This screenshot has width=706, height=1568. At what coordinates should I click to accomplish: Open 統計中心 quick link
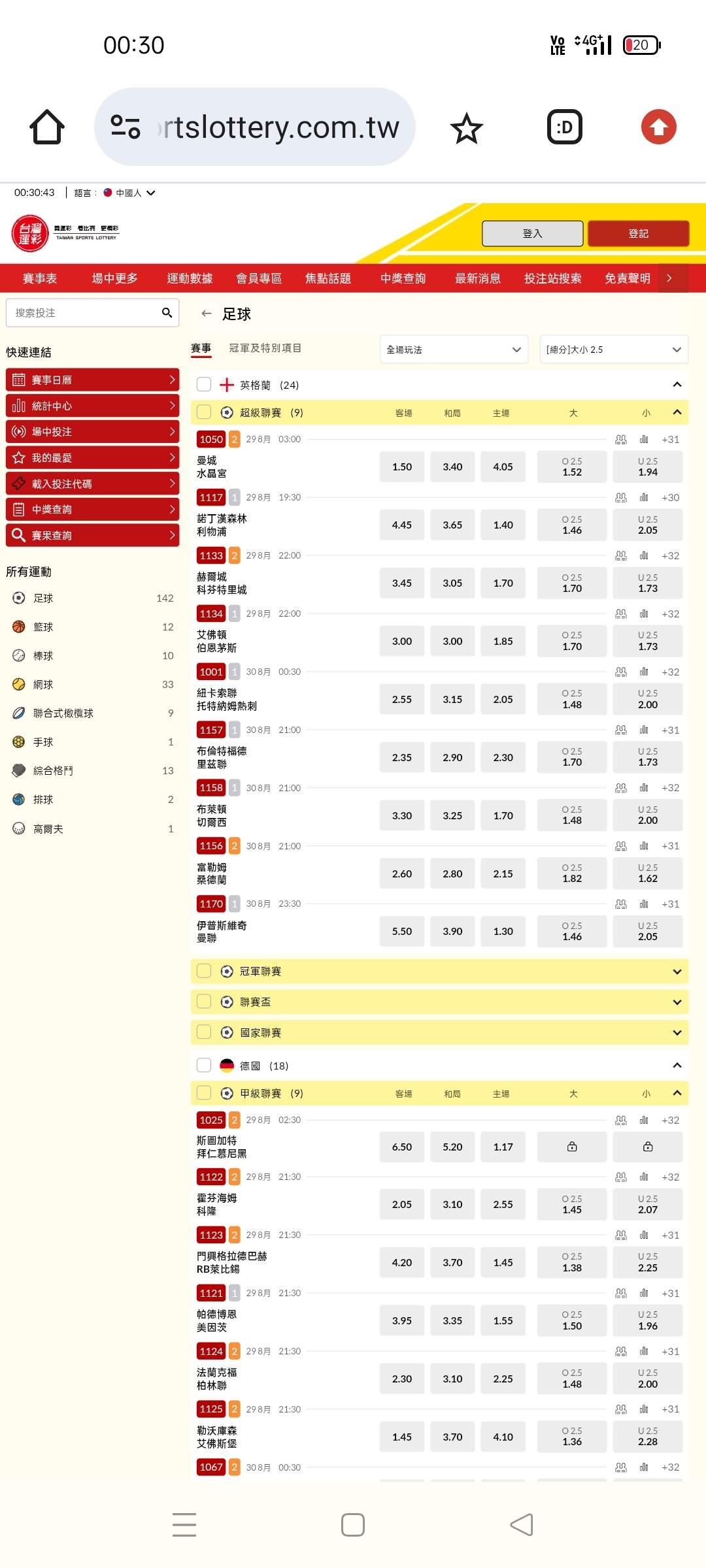92,406
